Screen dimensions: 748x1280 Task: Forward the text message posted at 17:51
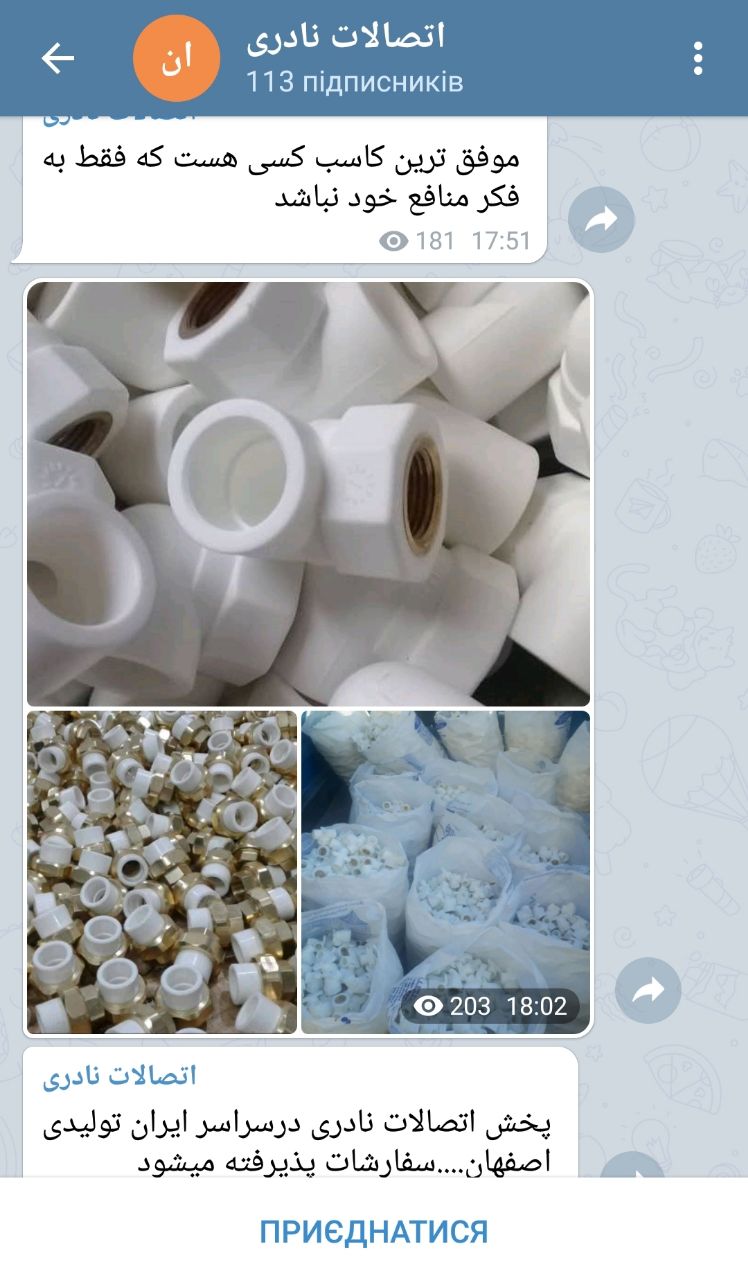[x=601, y=220]
